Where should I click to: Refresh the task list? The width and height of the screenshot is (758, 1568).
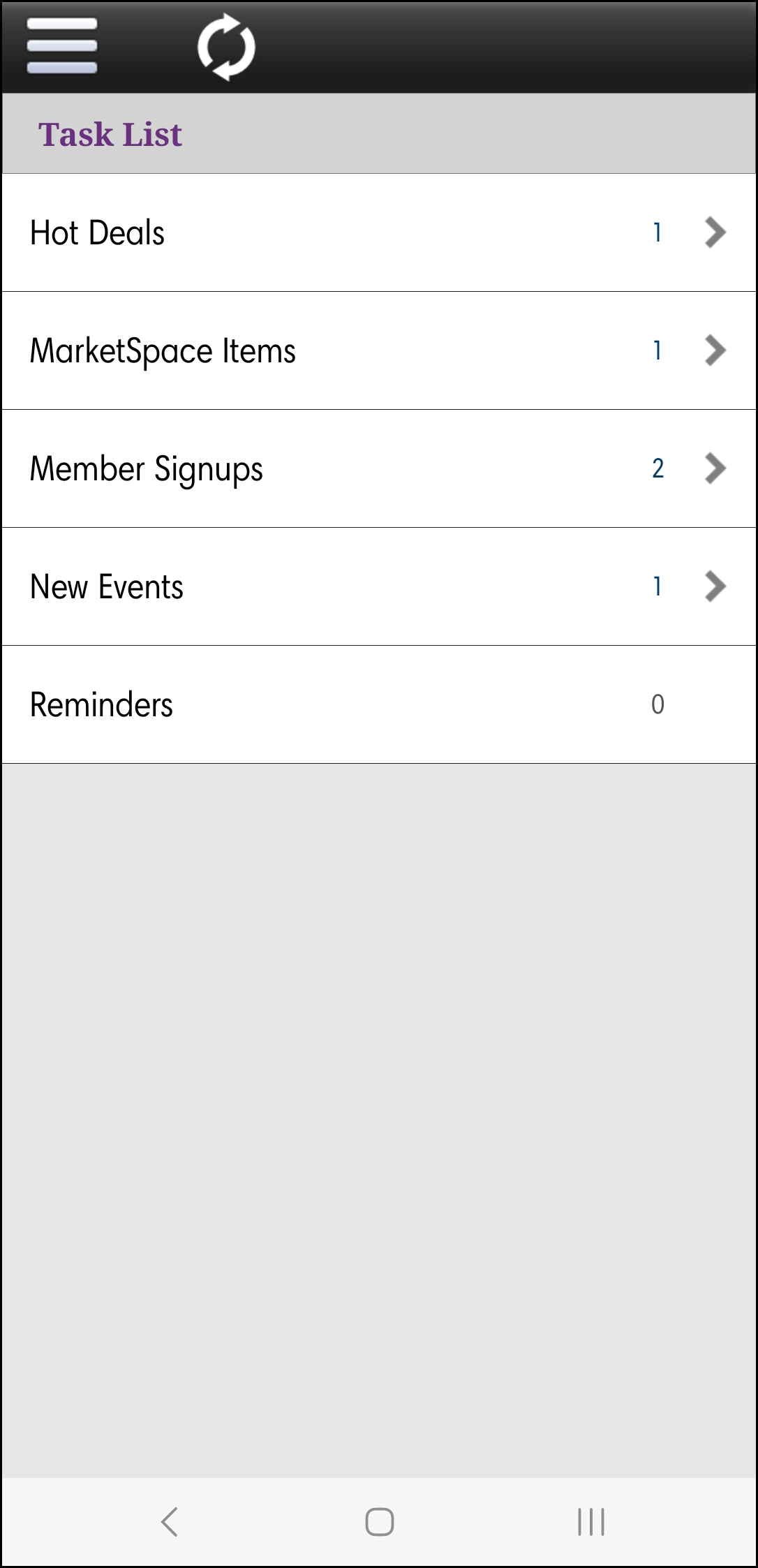(226, 47)
